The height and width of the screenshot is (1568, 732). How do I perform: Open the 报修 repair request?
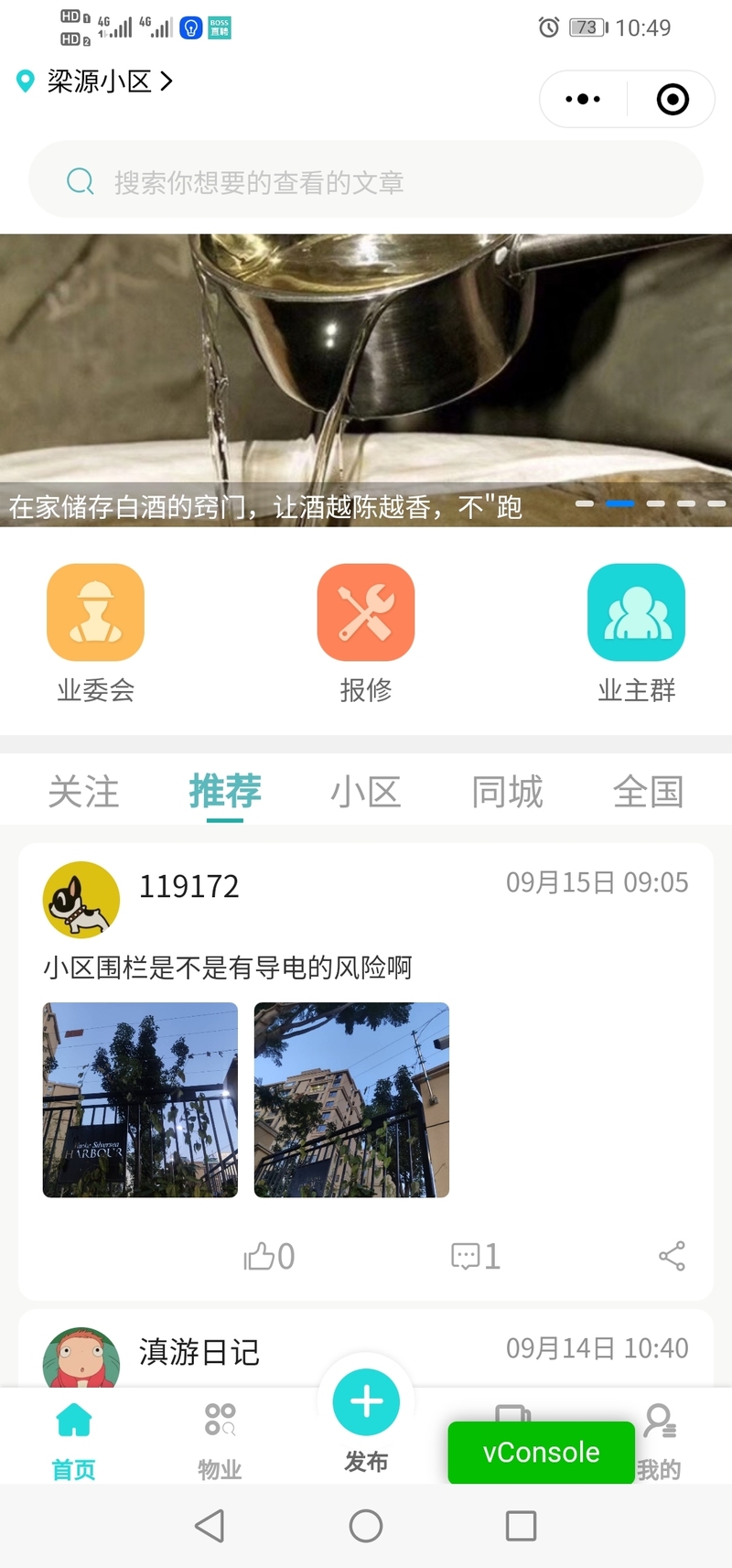coord(366,632)
